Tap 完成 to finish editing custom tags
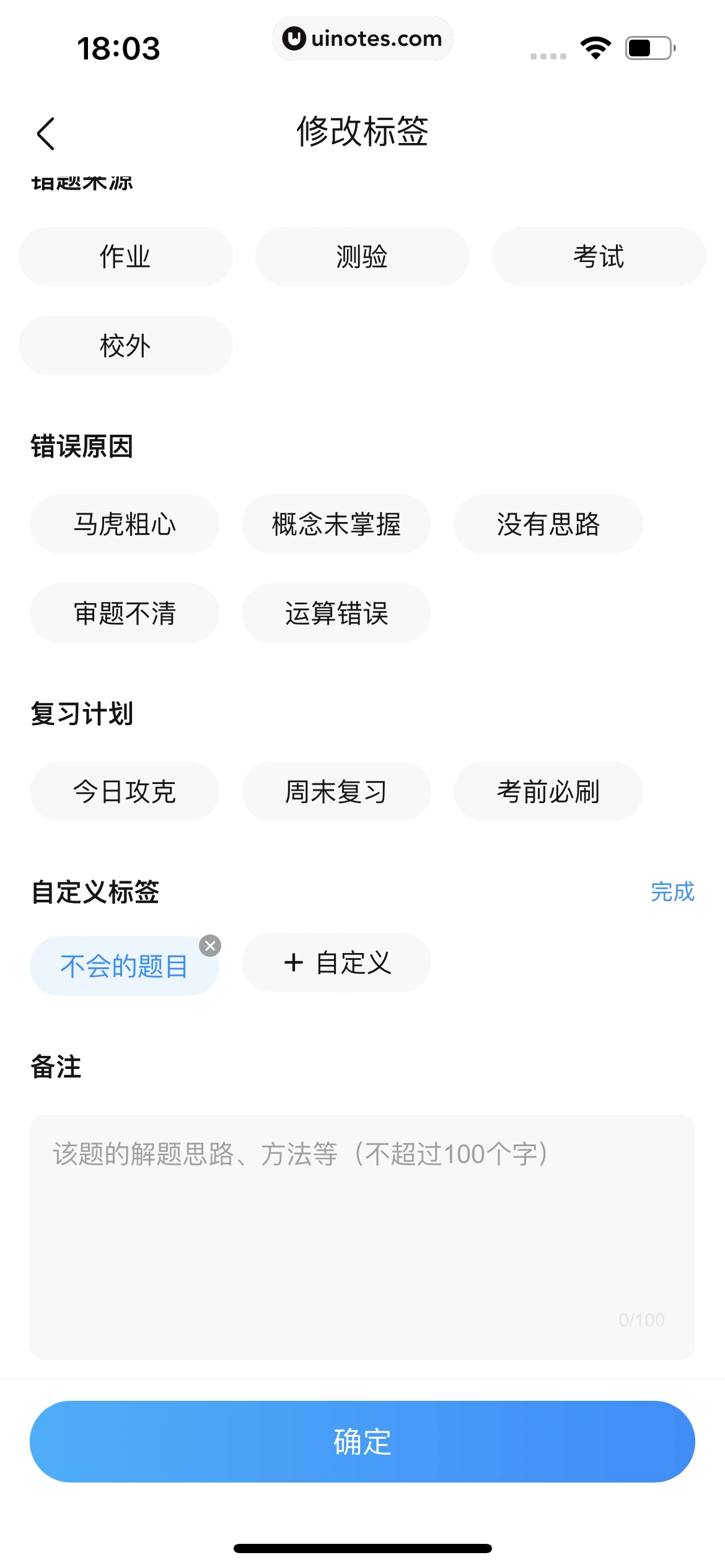Viewport: 725px width, 1568px height. 672,892
